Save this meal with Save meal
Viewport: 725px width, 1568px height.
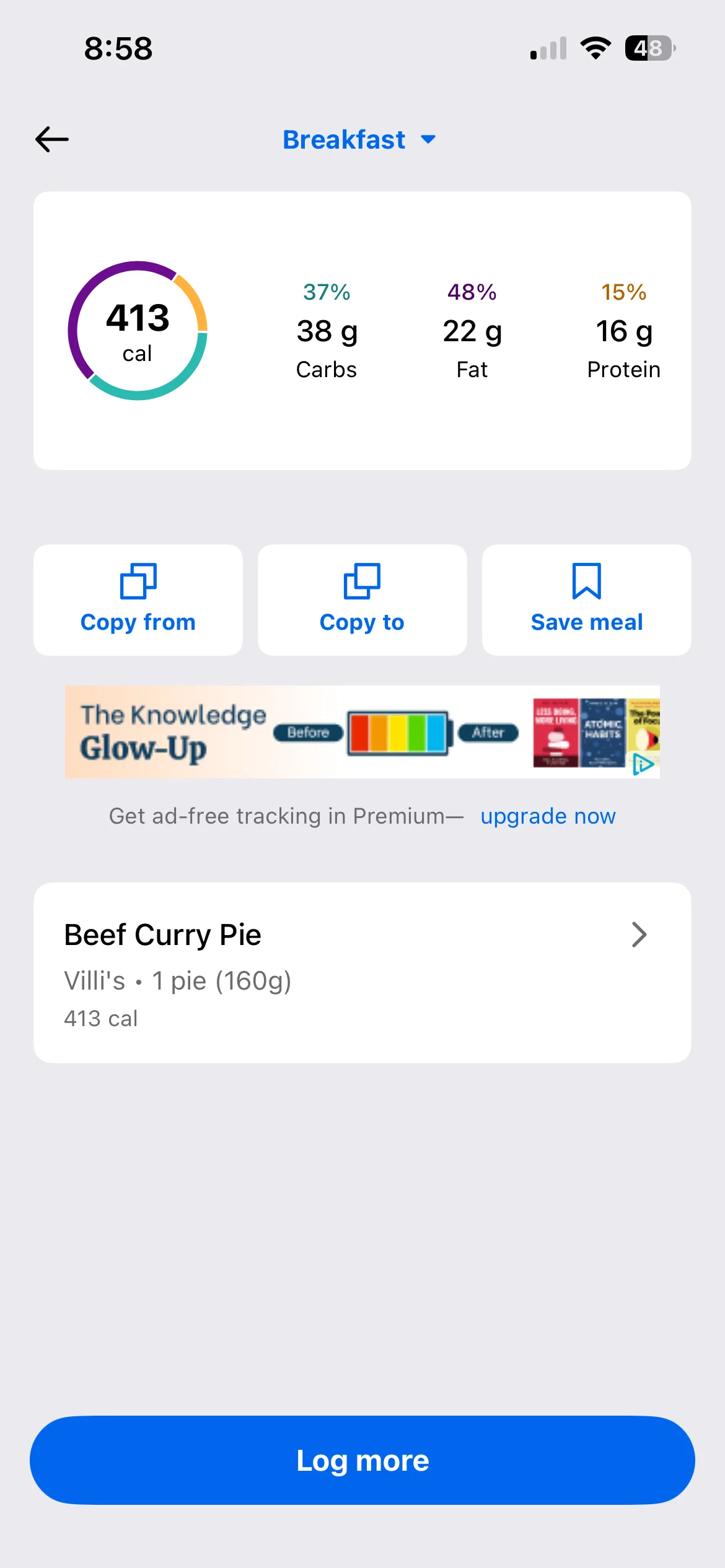point(586,599)
